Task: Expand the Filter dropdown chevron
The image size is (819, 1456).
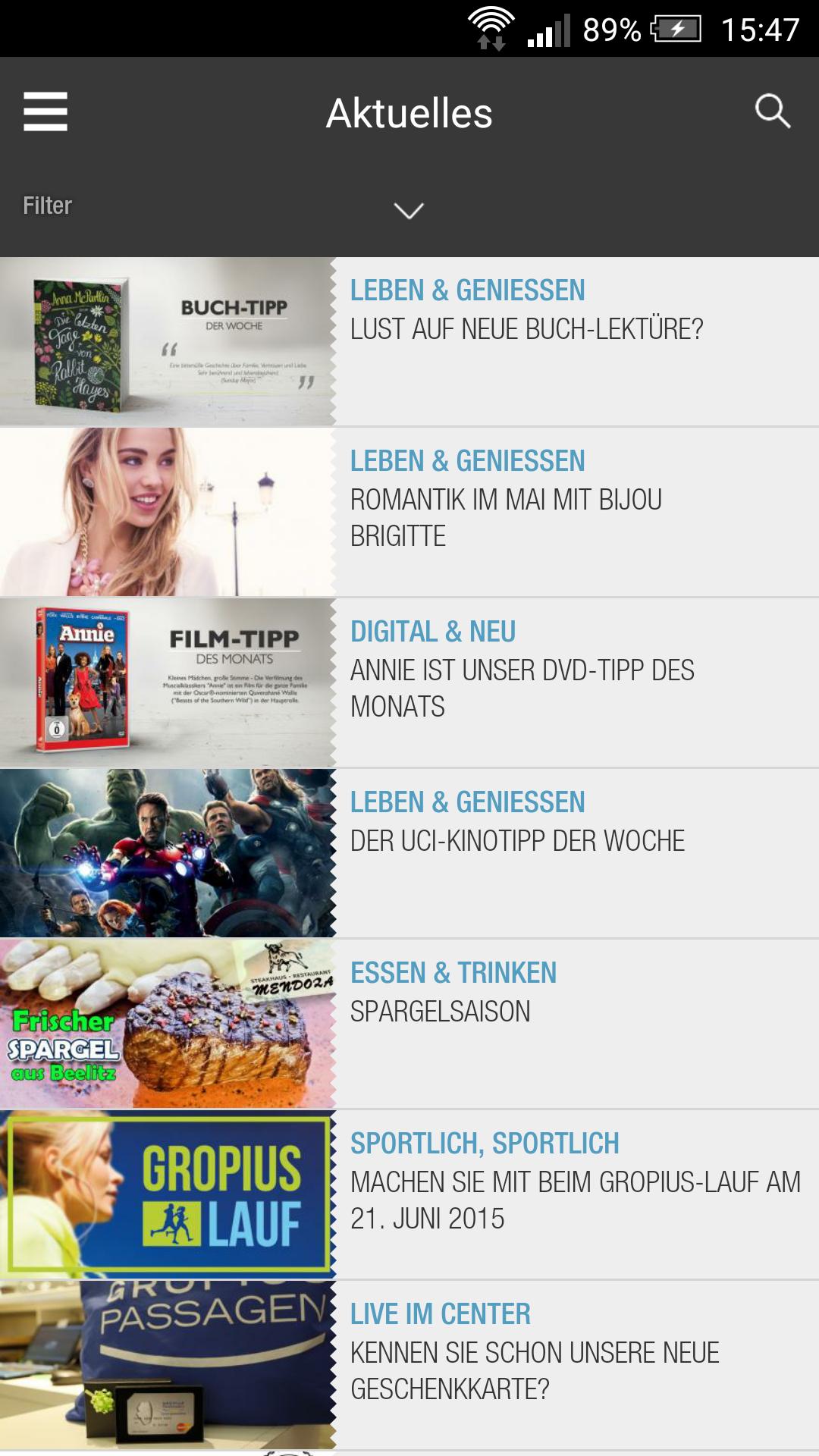Action: [409, 210]
